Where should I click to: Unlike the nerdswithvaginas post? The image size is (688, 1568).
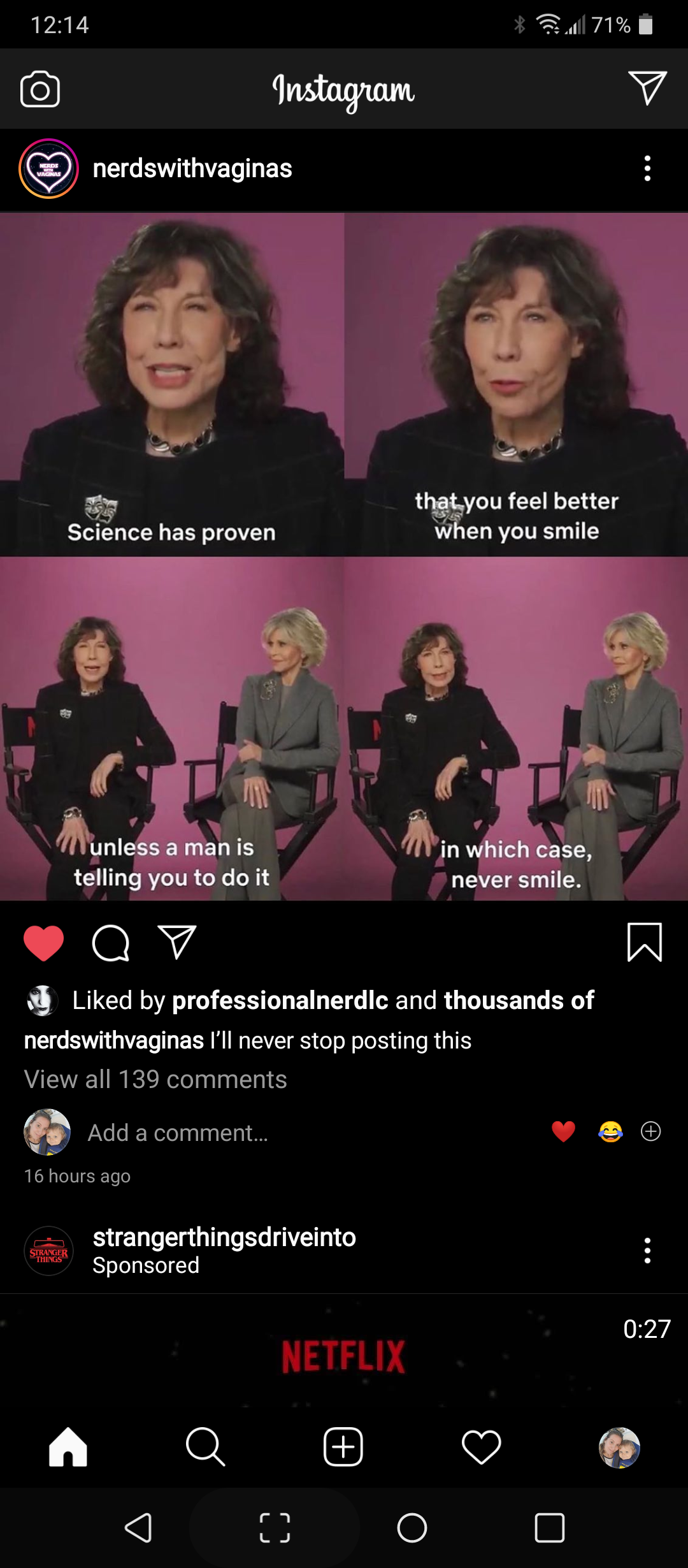(x=43, y=942)
